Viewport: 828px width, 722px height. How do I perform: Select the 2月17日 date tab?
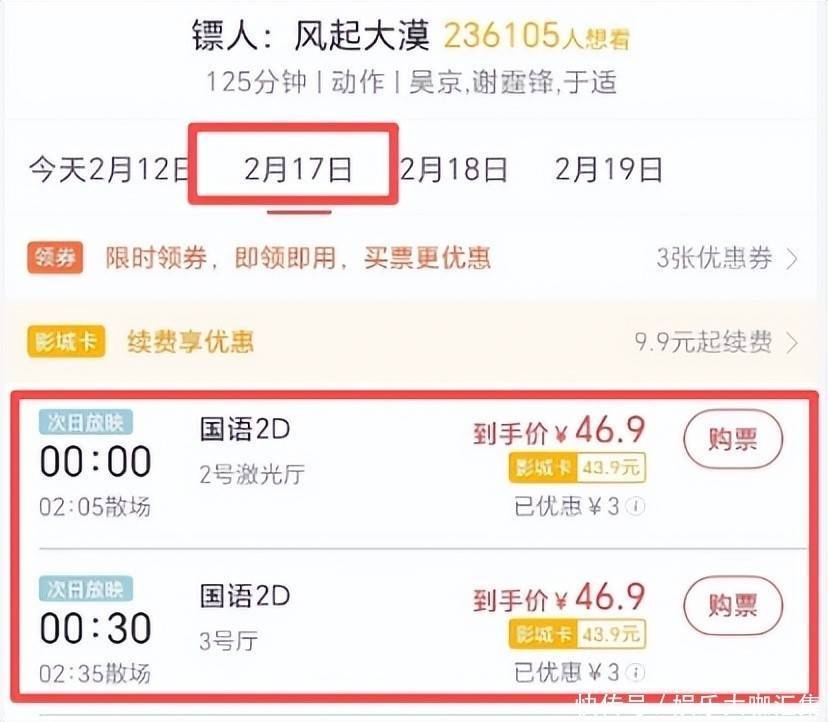[298, 169]
